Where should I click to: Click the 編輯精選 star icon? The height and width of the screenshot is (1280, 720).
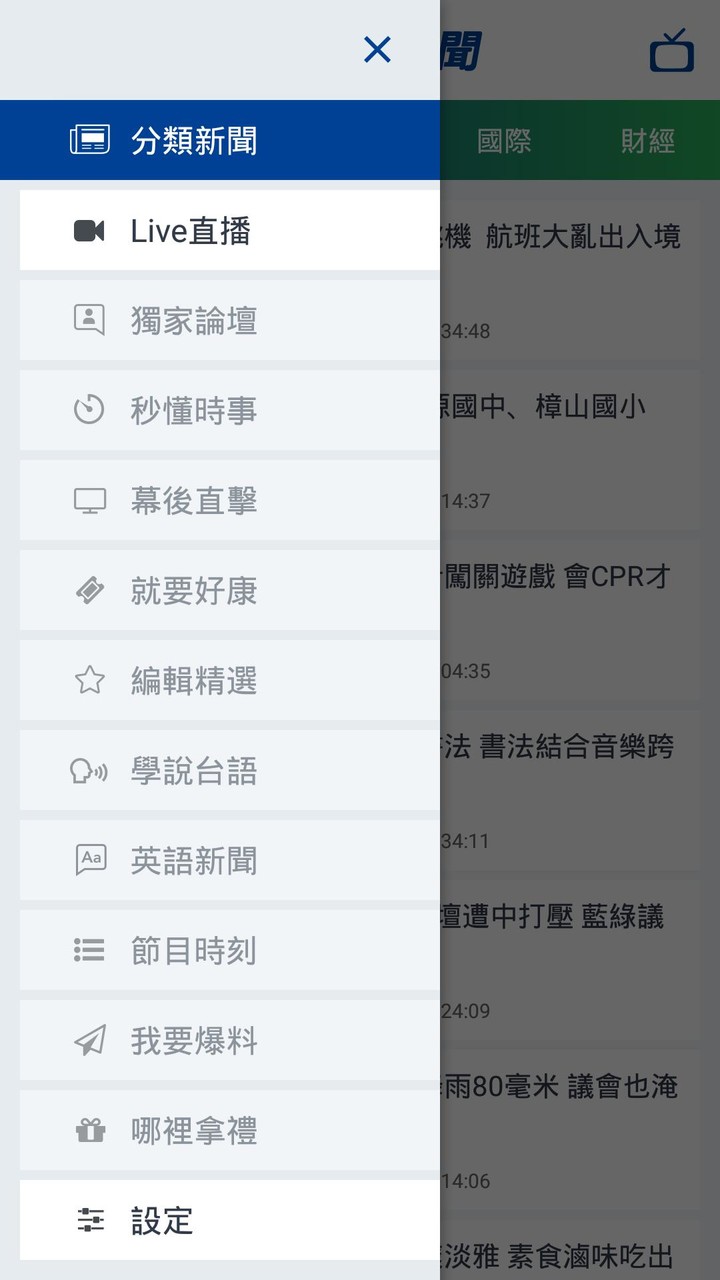click(91, 681)
